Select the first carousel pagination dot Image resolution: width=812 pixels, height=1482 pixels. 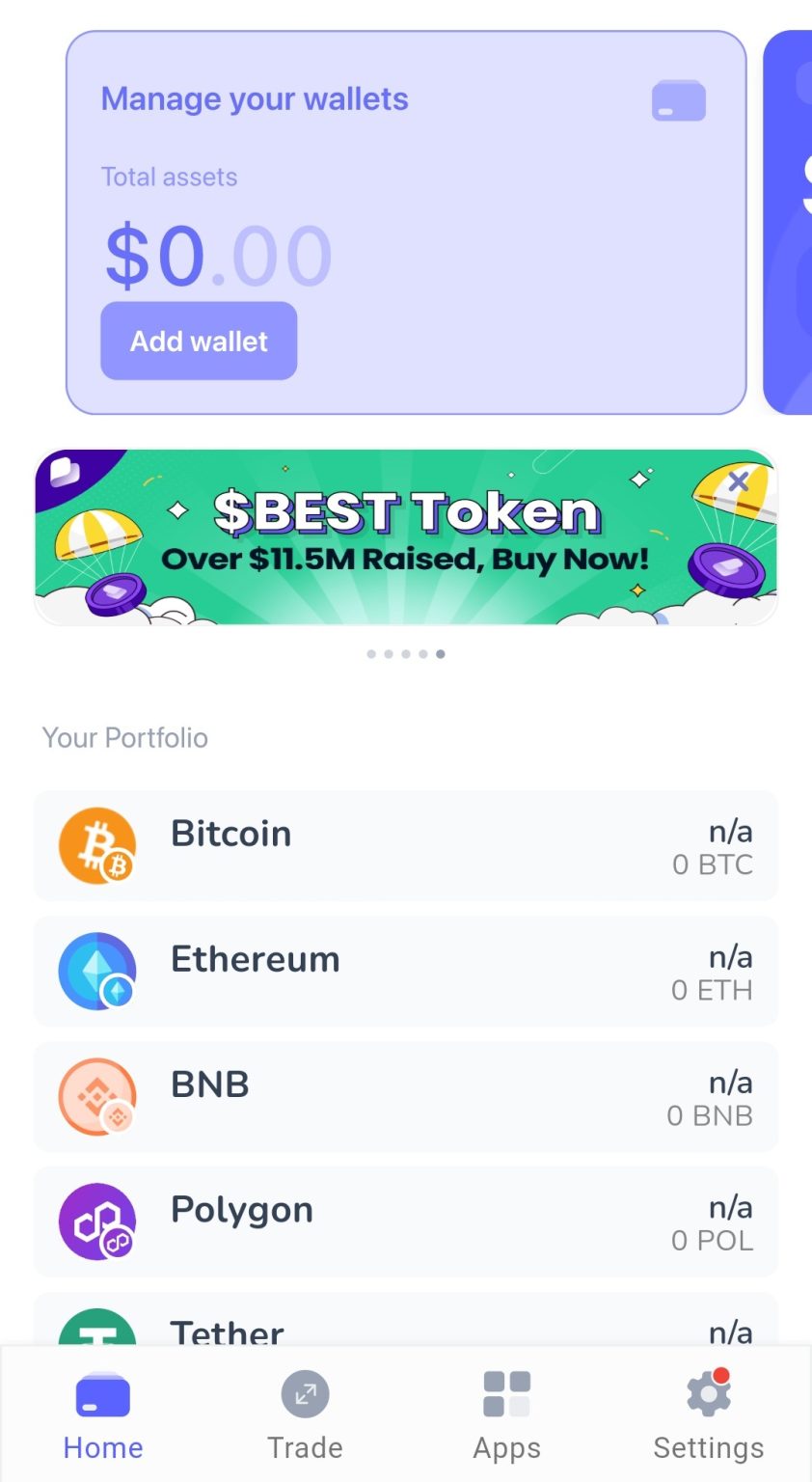click(x=371, y=653)
